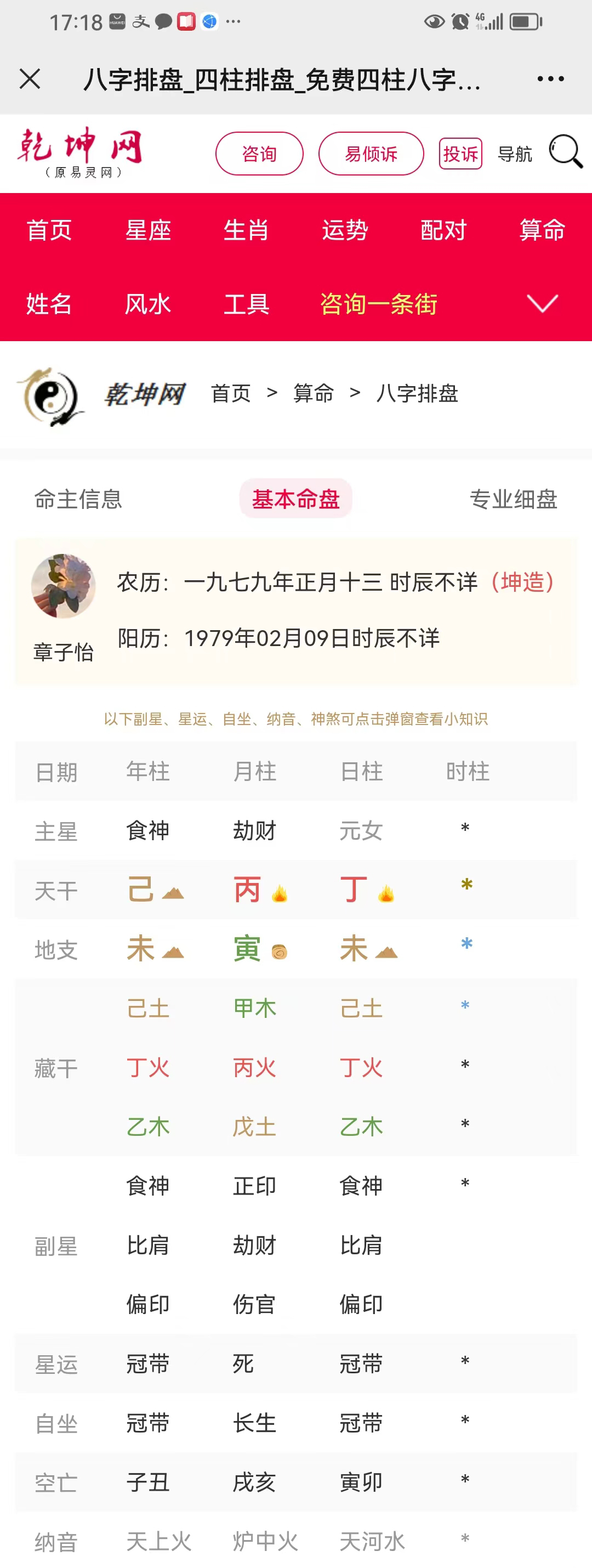This screenshot has height=1568, width=592.
Task: Open the 生肖 section
Action: click(x=246, y=231)
